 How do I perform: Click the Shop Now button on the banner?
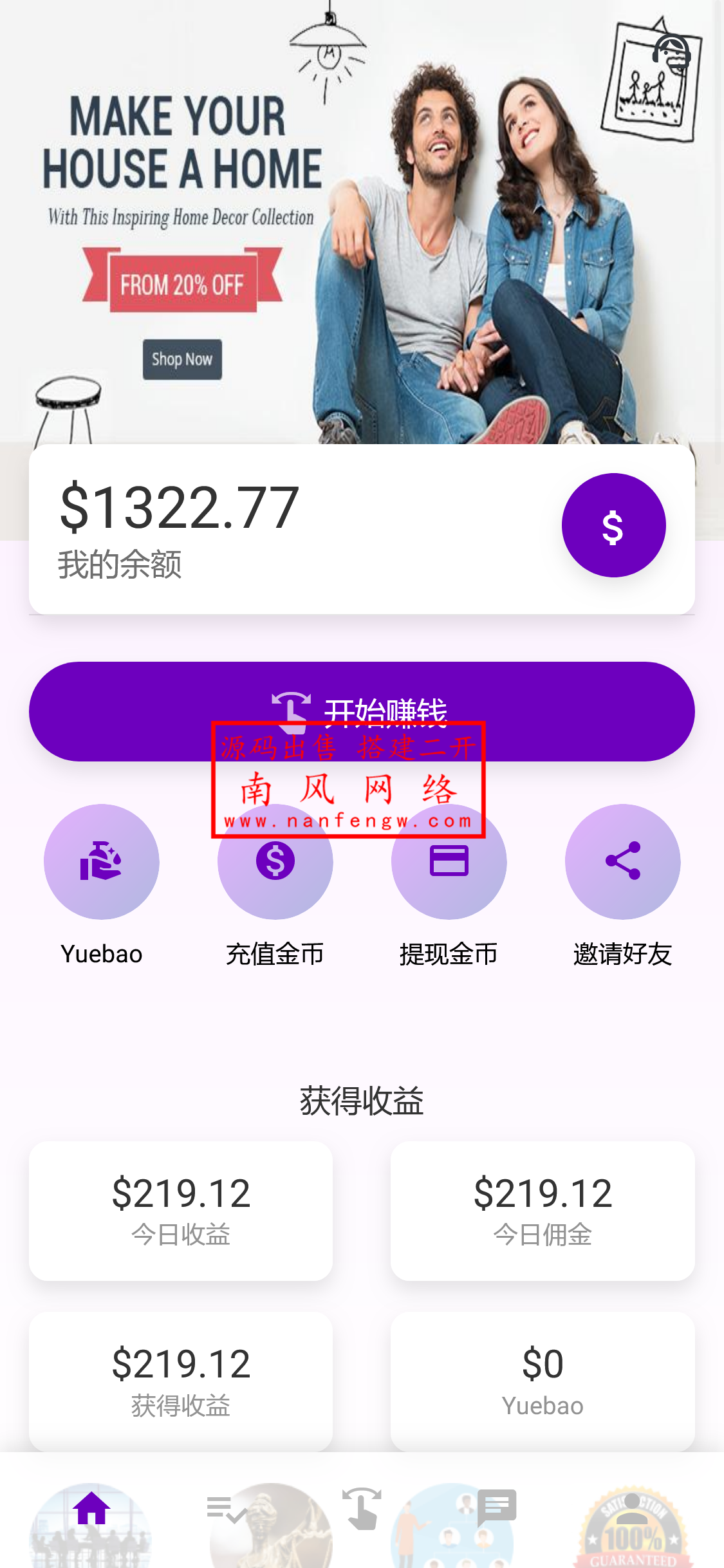(x=182, y=359)
